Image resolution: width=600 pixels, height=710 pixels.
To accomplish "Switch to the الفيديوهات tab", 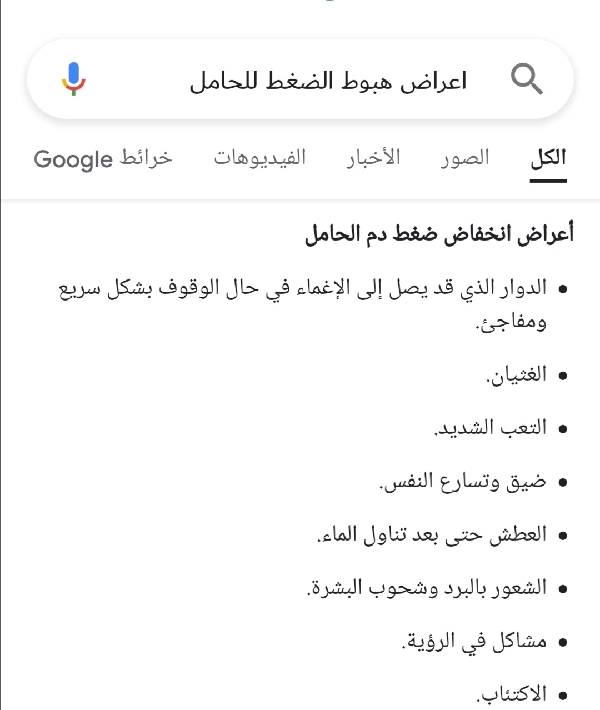I will [260, 158].
